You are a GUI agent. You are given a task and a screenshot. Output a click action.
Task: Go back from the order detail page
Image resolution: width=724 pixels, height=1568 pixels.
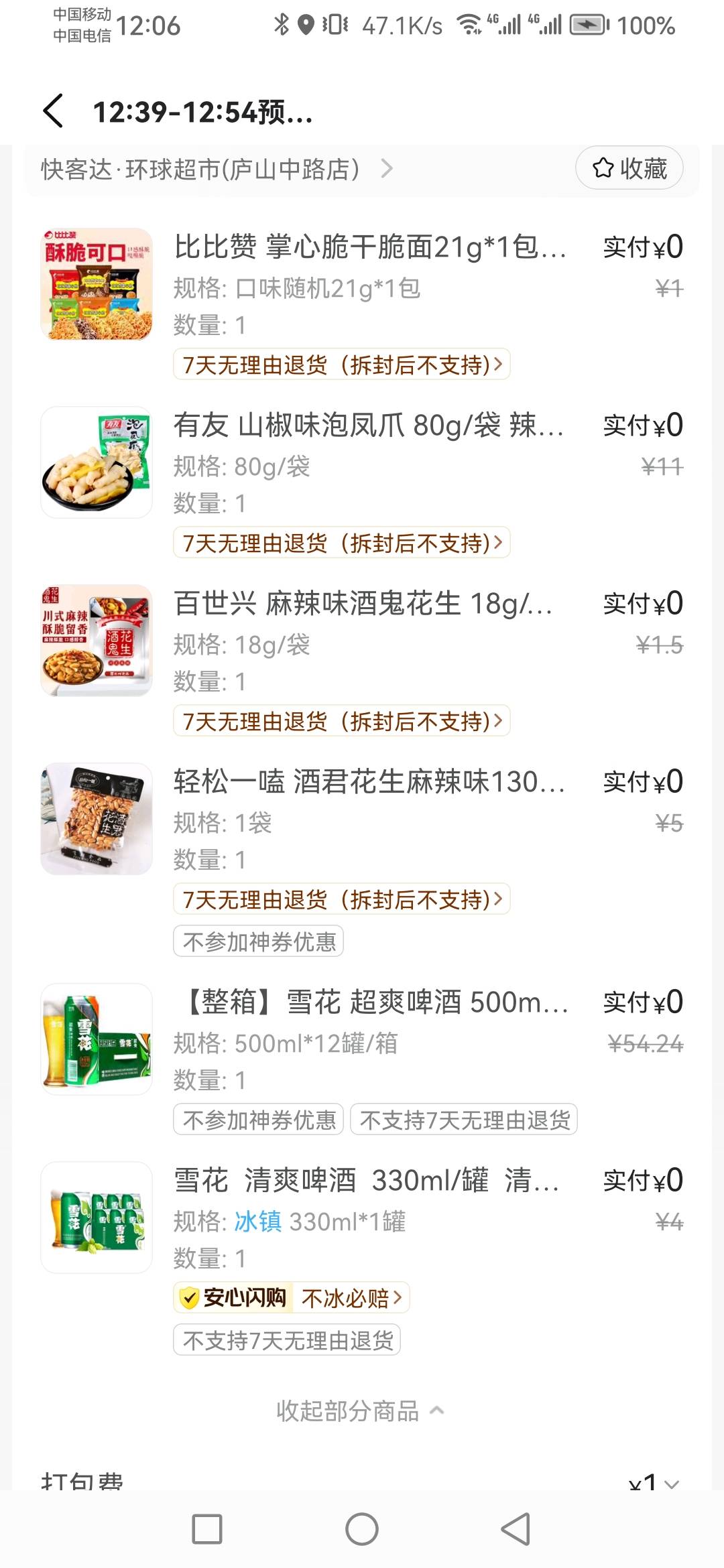53,111
